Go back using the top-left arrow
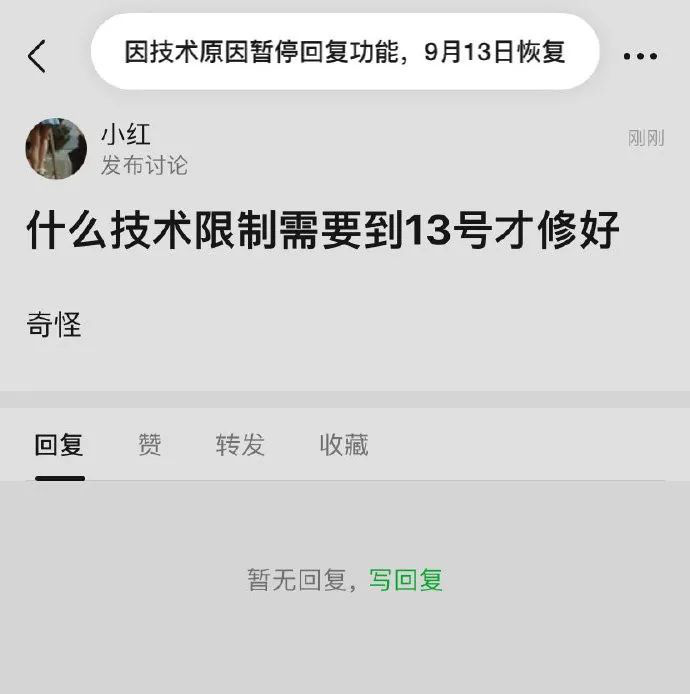 point(37,56)
